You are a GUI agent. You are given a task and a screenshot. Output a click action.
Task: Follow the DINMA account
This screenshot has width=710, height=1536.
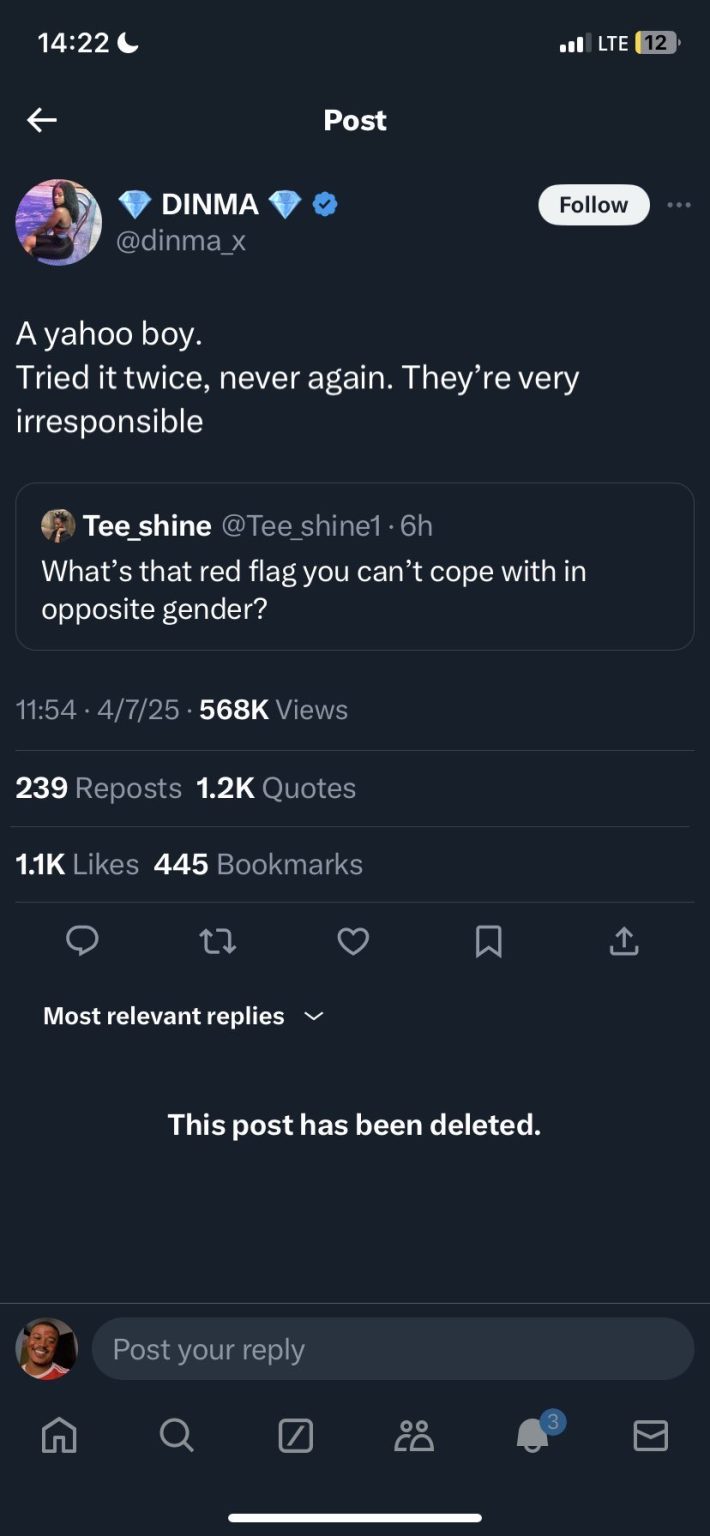(593, 205)
